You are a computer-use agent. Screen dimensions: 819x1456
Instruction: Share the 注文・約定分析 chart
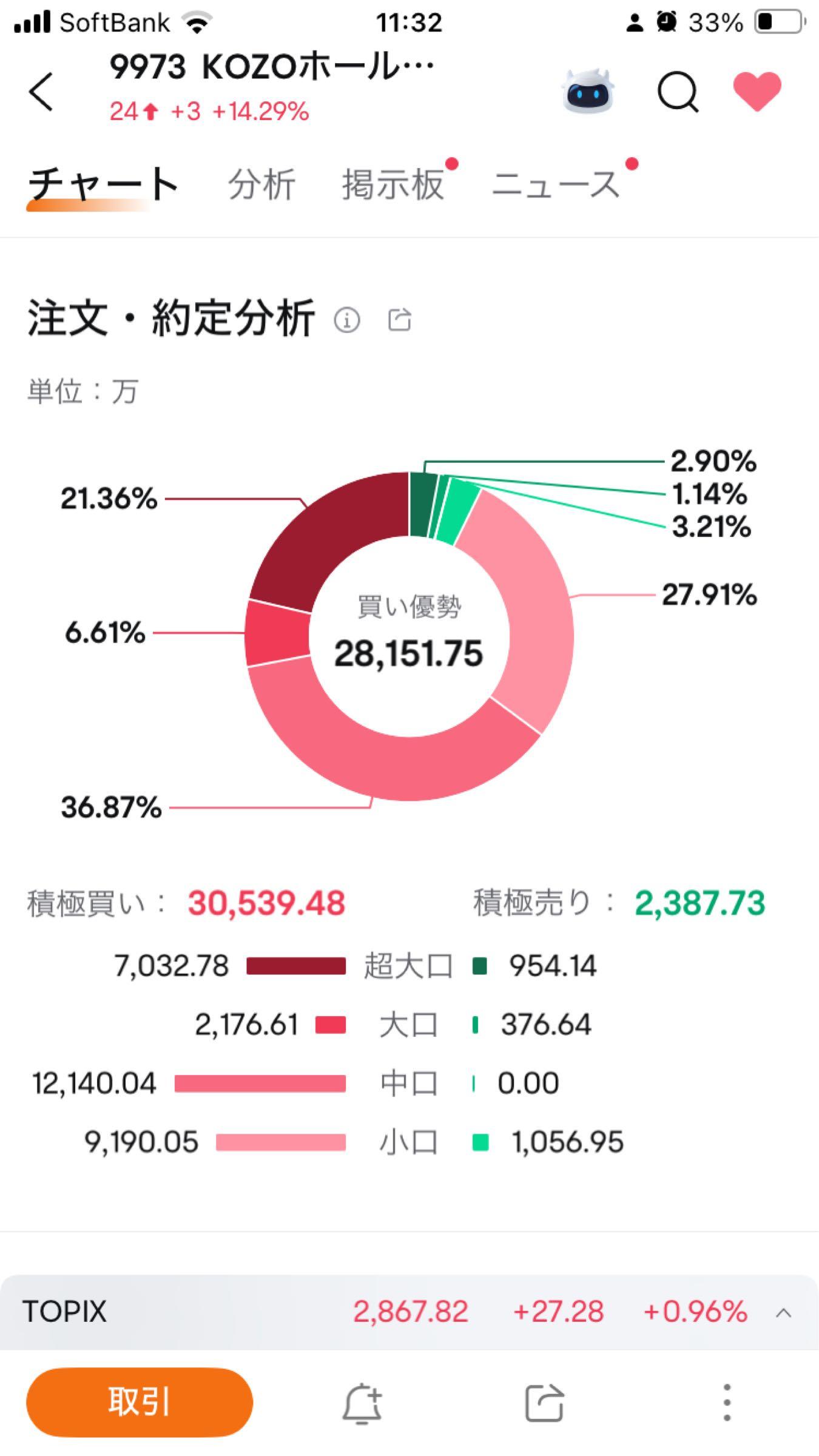(400, 320)
